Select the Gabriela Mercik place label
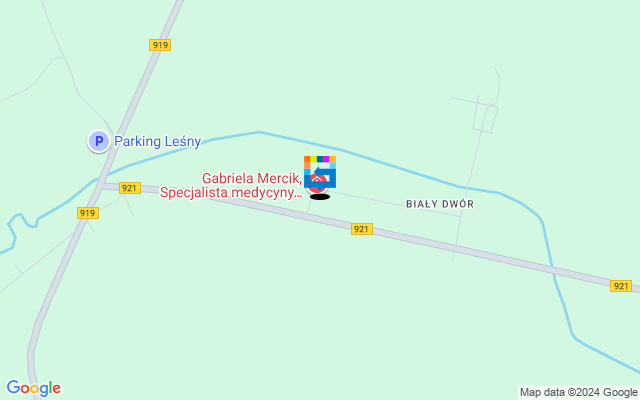Image resolution: width=640 pixels, height=400 pixels. [x=252, y=185]
